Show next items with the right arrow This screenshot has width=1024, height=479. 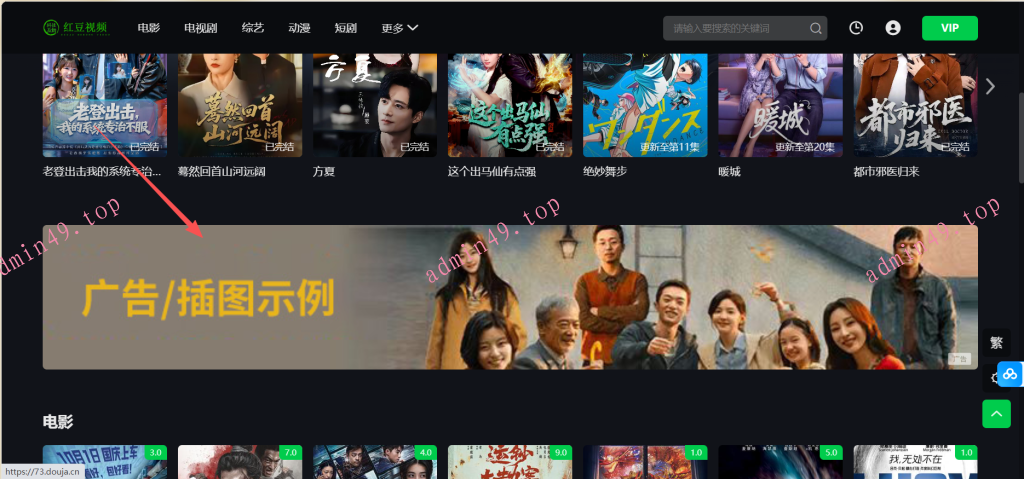point(990,87)
